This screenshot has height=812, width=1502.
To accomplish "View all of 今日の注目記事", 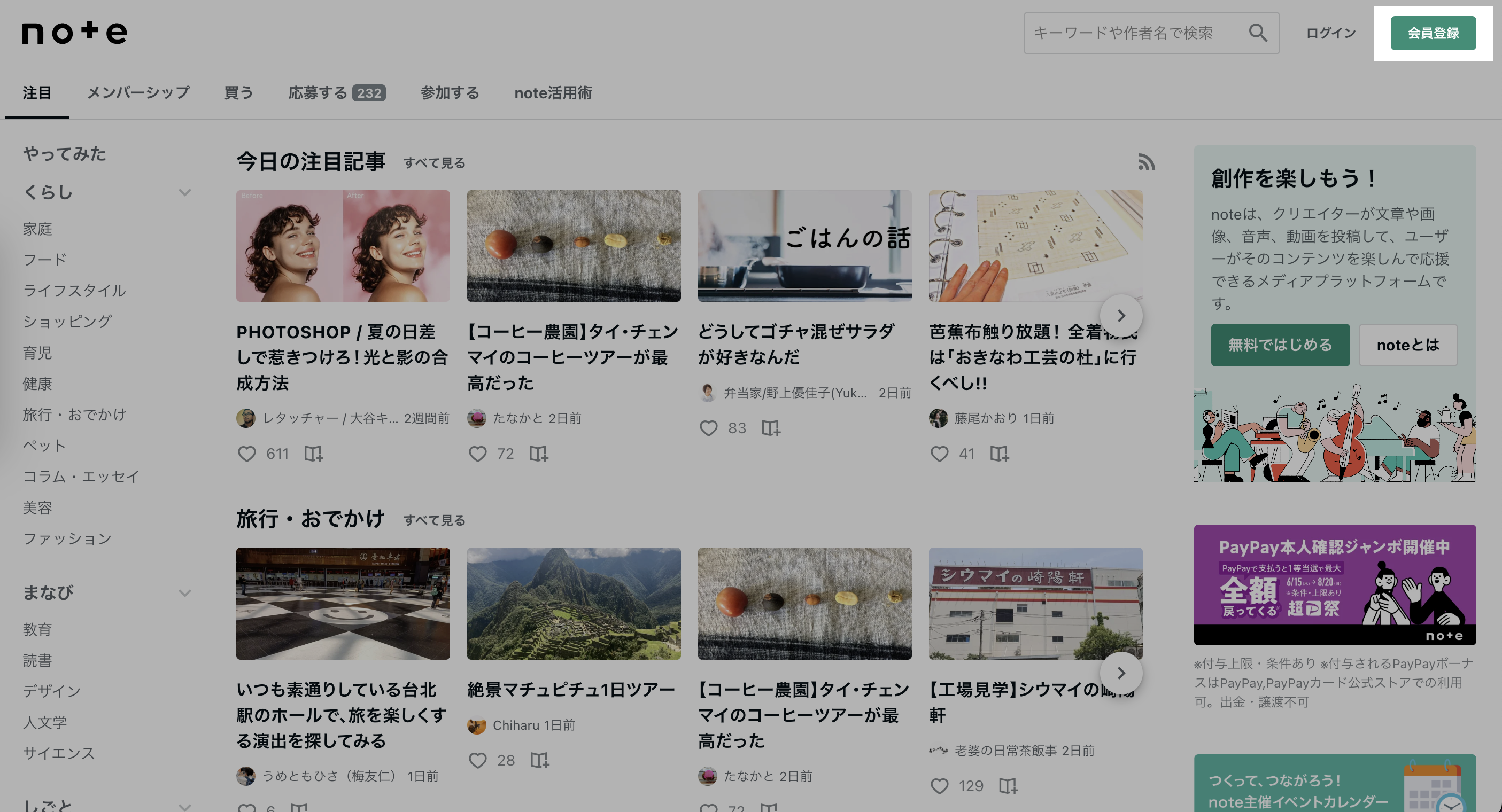I will 434,163.
